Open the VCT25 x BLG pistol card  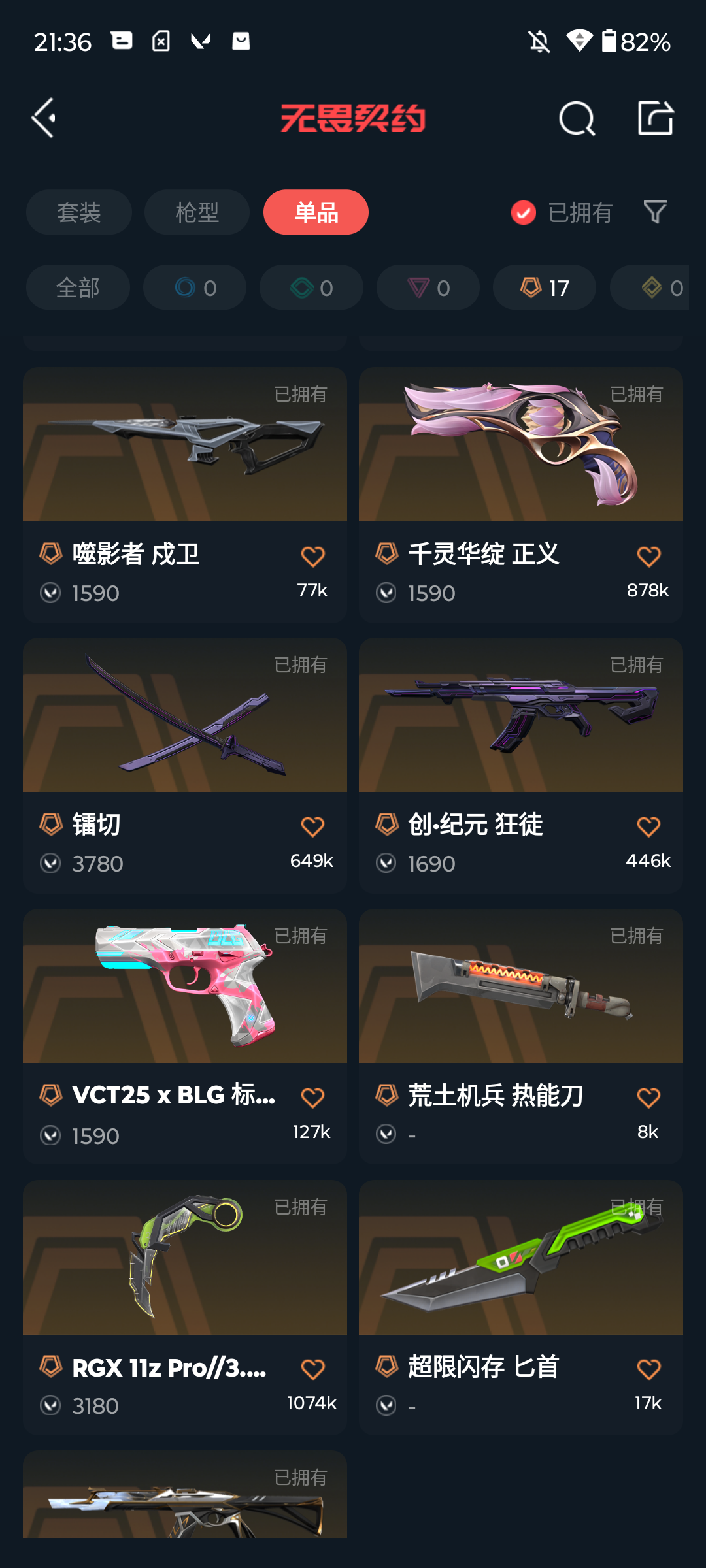tap(185, 1036)
